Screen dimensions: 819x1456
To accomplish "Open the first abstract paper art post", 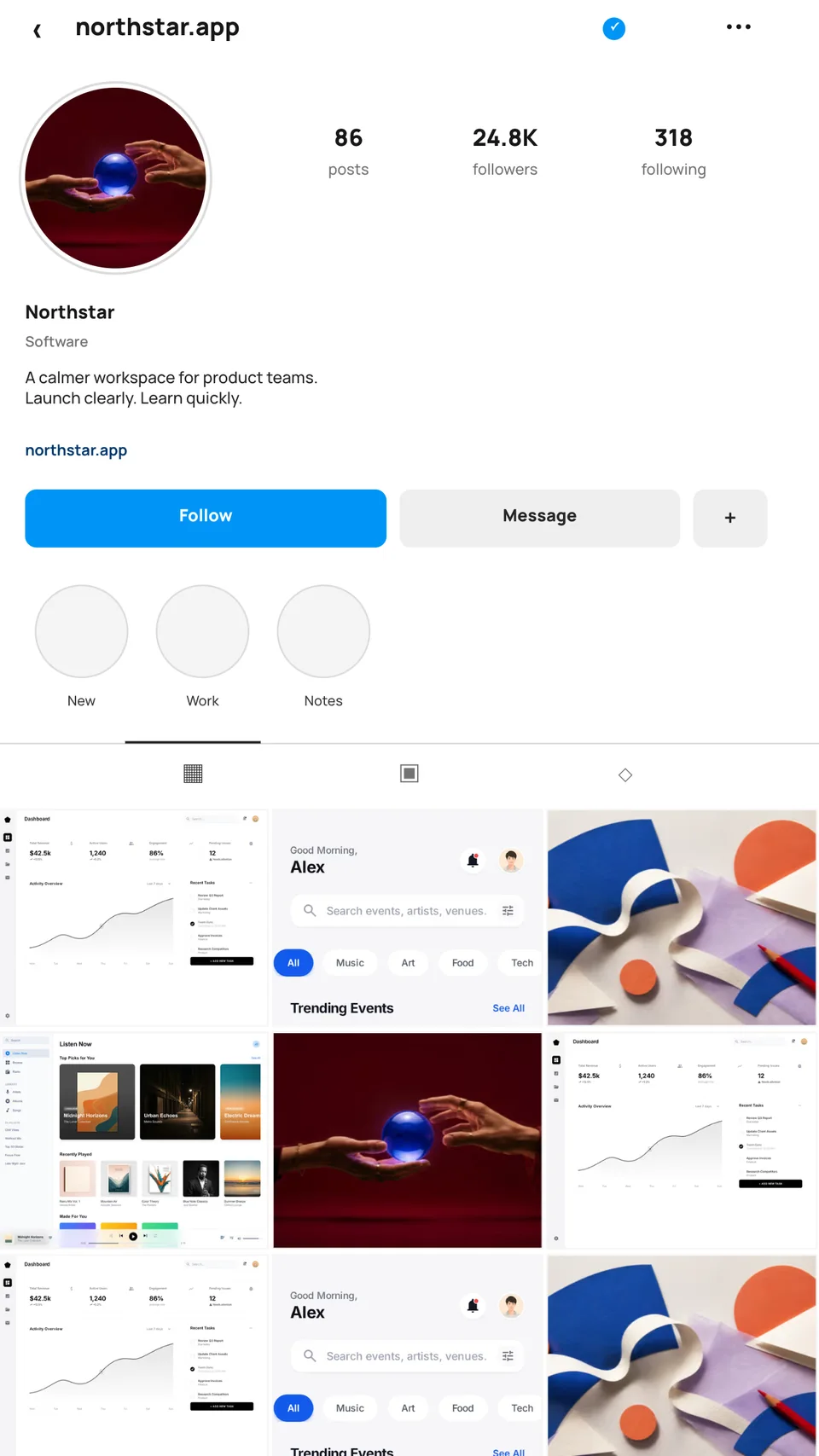I will (682, 918).
